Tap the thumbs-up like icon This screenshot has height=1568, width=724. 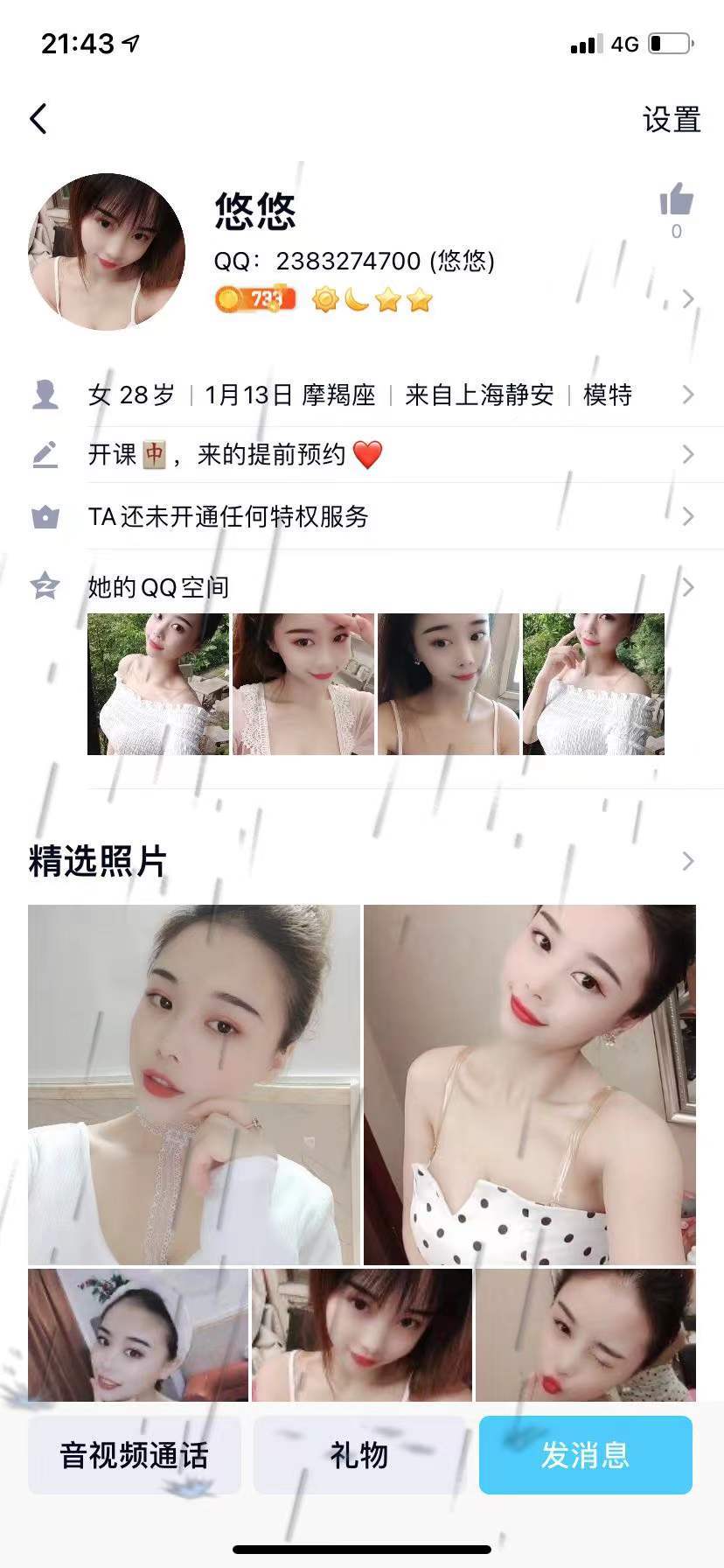coord(676,200)
